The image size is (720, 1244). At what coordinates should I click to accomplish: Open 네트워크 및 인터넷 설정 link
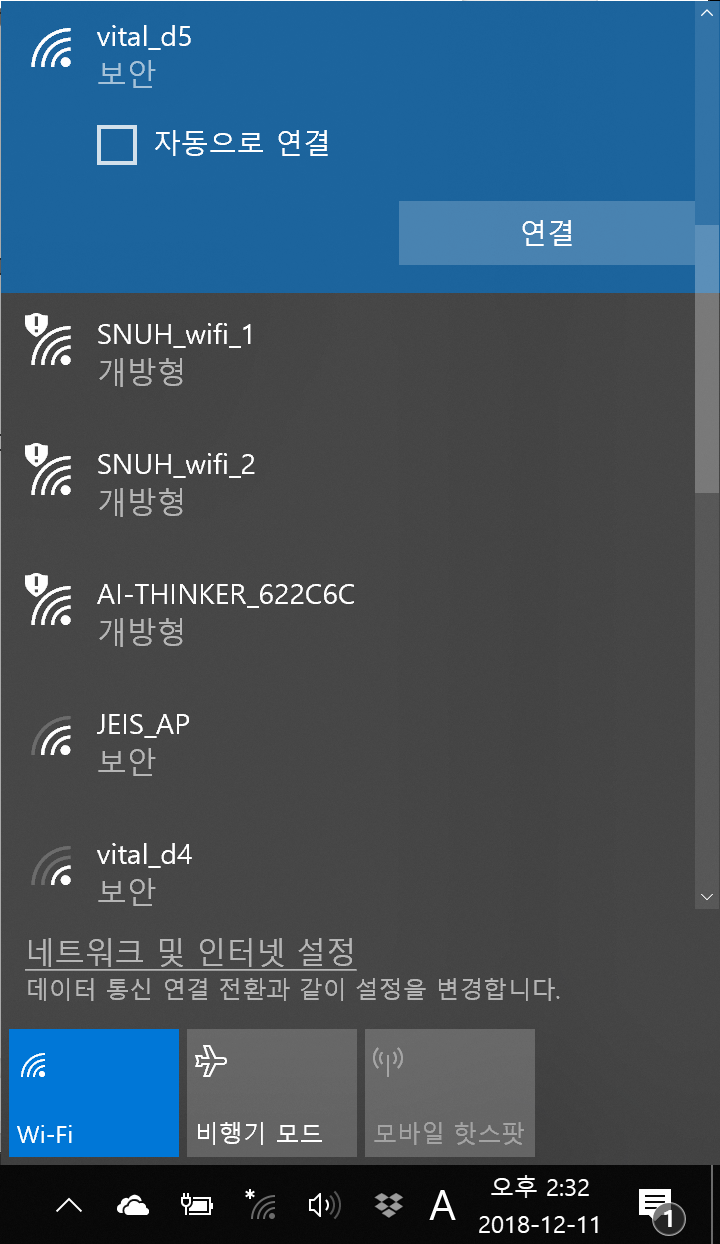point(190,950)
